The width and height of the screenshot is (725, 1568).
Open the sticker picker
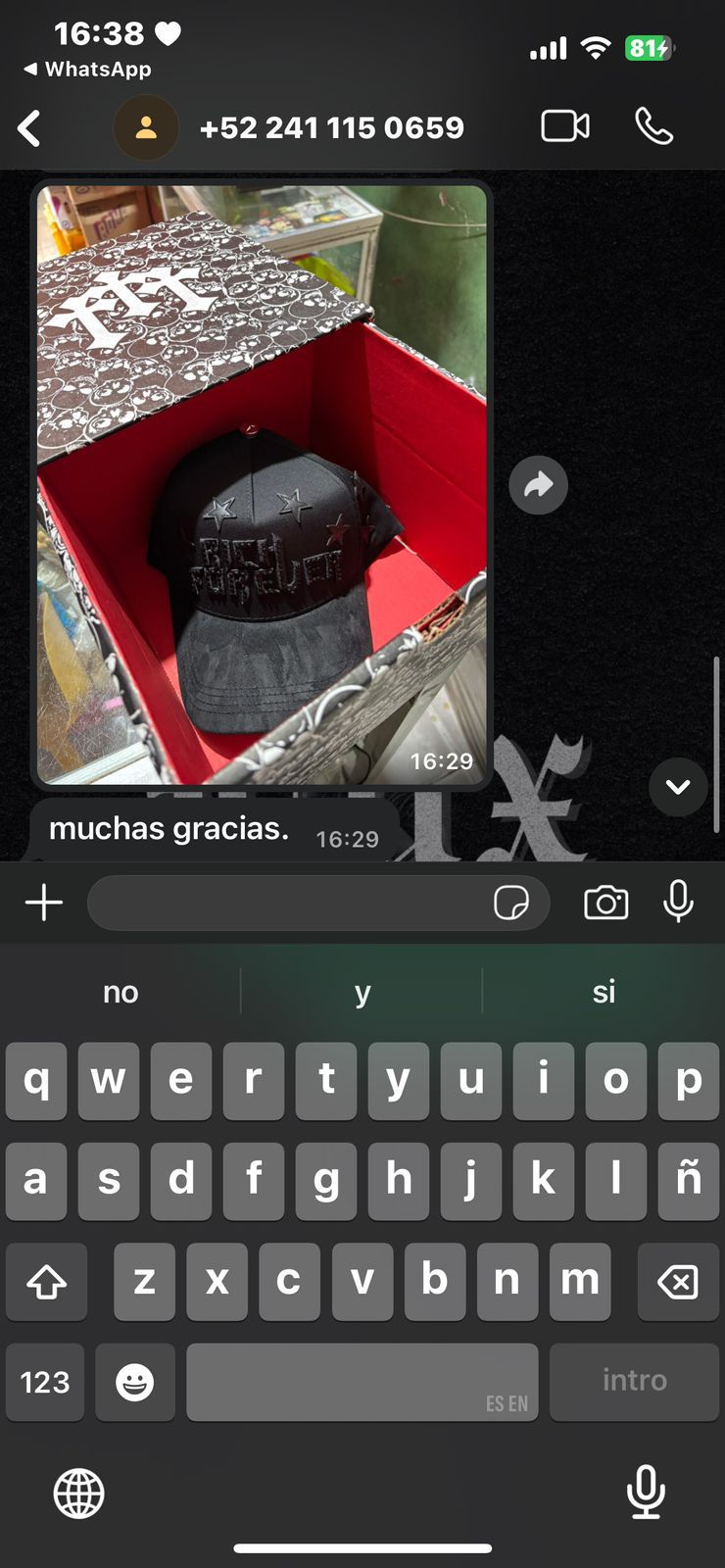pos(511,903)
